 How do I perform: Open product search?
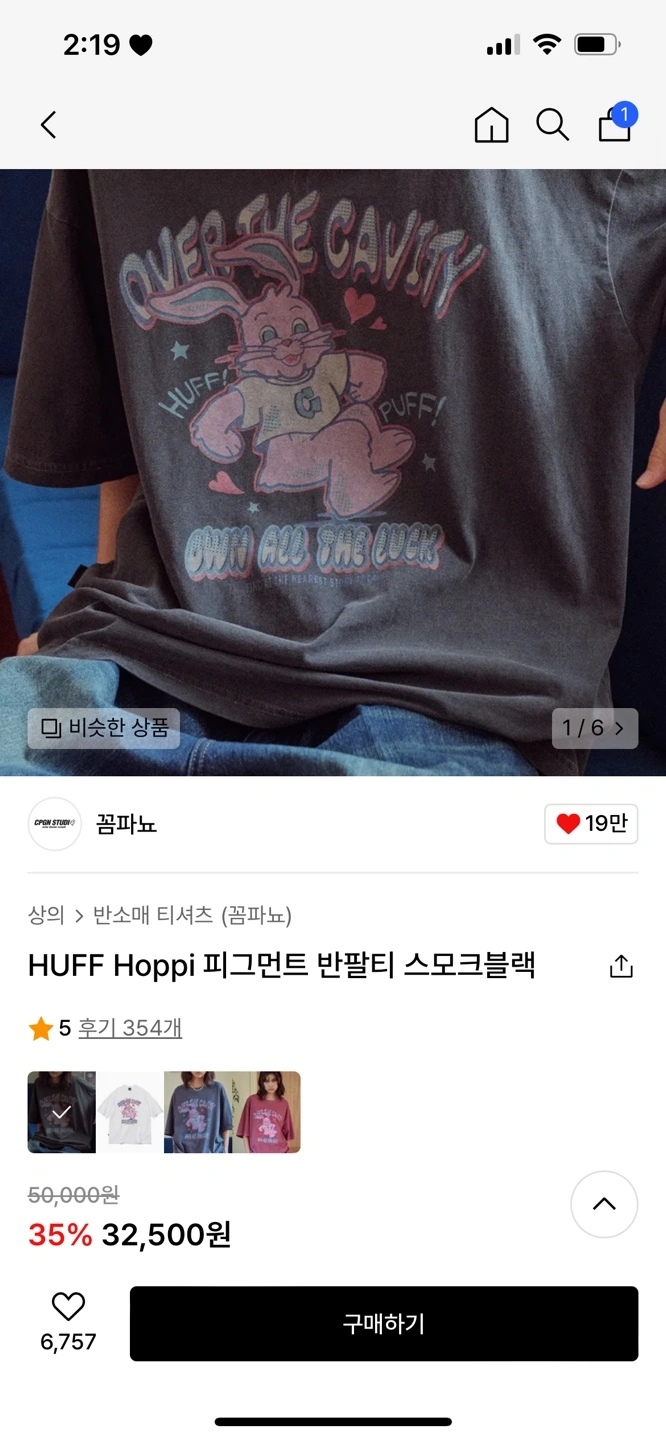[552, 125]
